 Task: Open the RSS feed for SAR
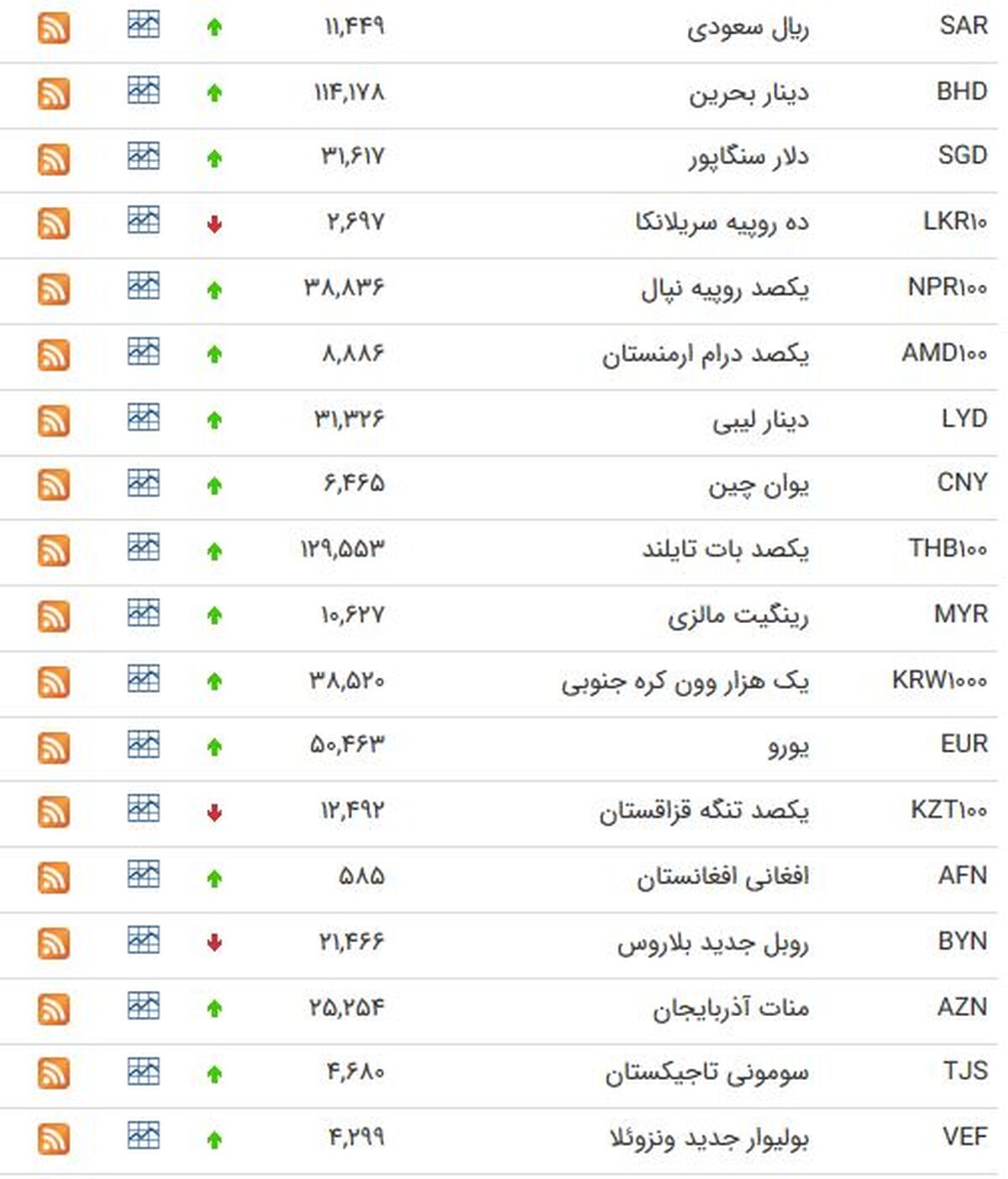pyautogui.click(x=53, y=29)
